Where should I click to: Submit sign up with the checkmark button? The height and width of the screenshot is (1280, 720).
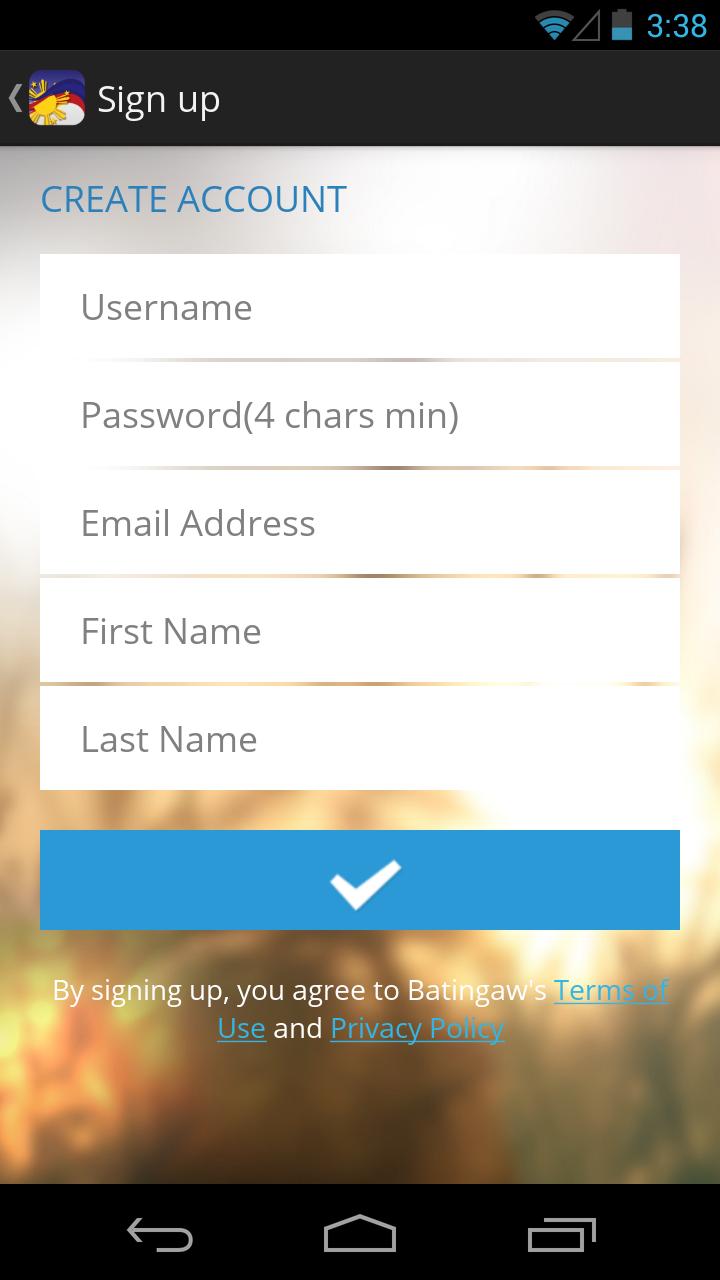(x=360, y=880)
